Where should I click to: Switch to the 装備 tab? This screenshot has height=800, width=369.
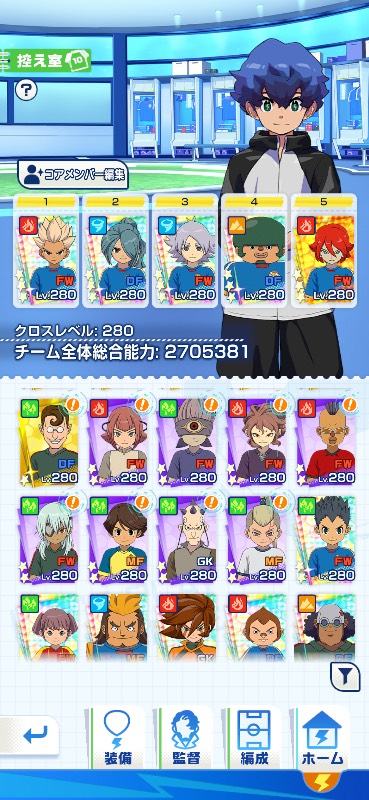point(117,738)
